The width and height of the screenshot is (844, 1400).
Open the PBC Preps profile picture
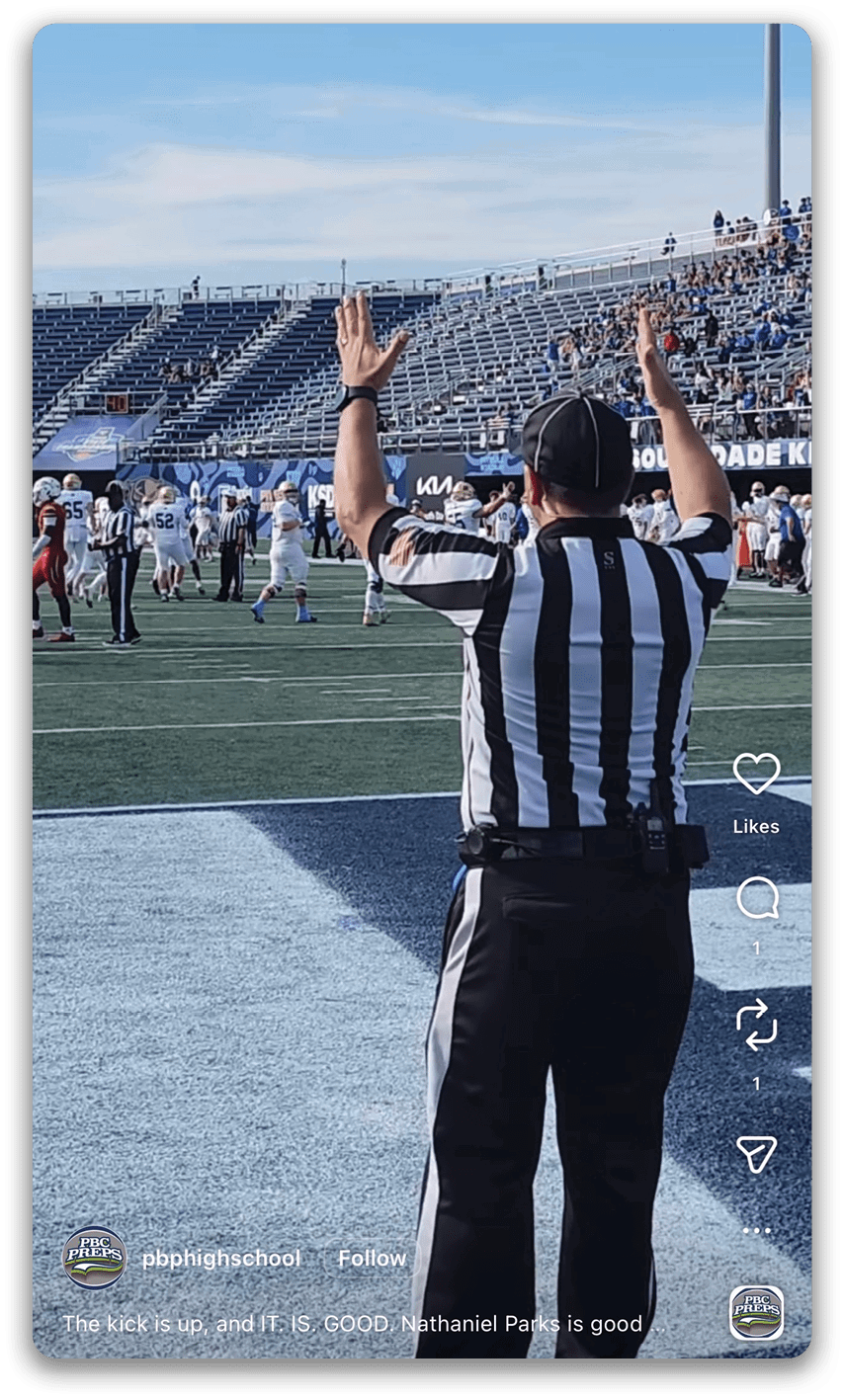(94, 1258)
